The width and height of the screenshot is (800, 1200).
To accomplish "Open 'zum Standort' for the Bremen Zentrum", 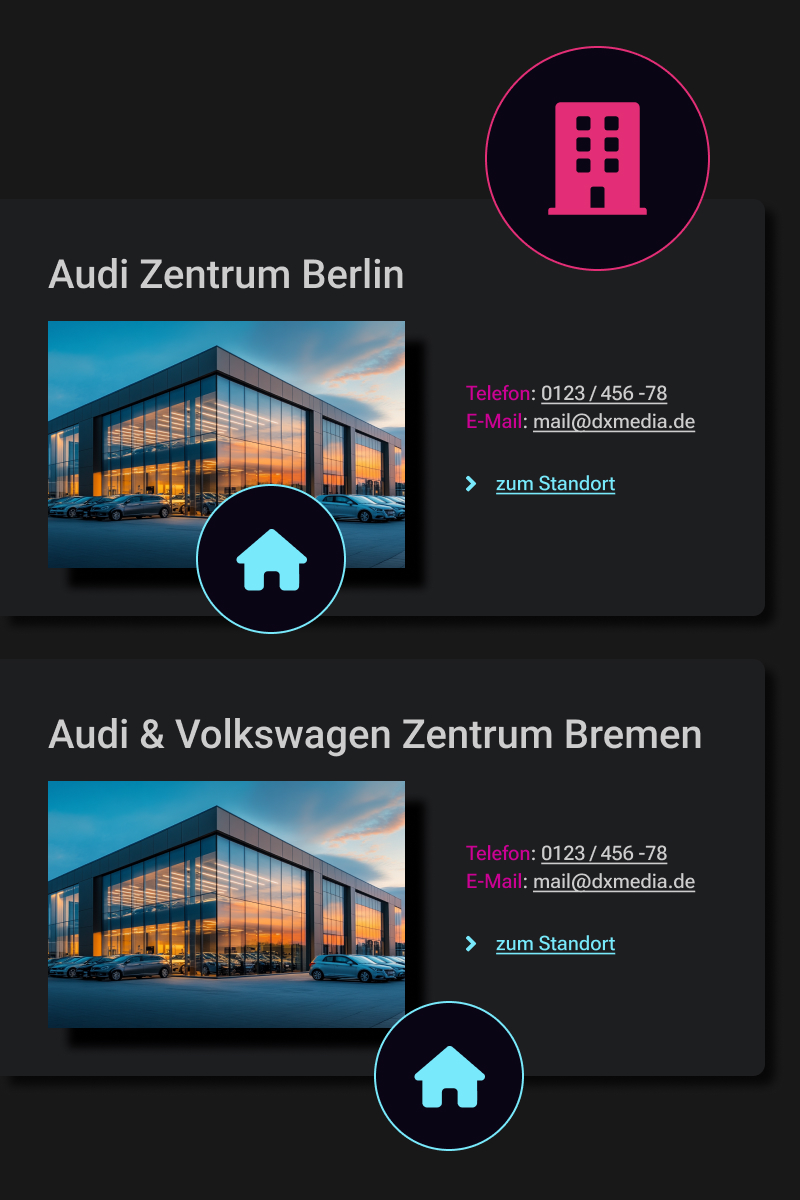I will point(555,944).
